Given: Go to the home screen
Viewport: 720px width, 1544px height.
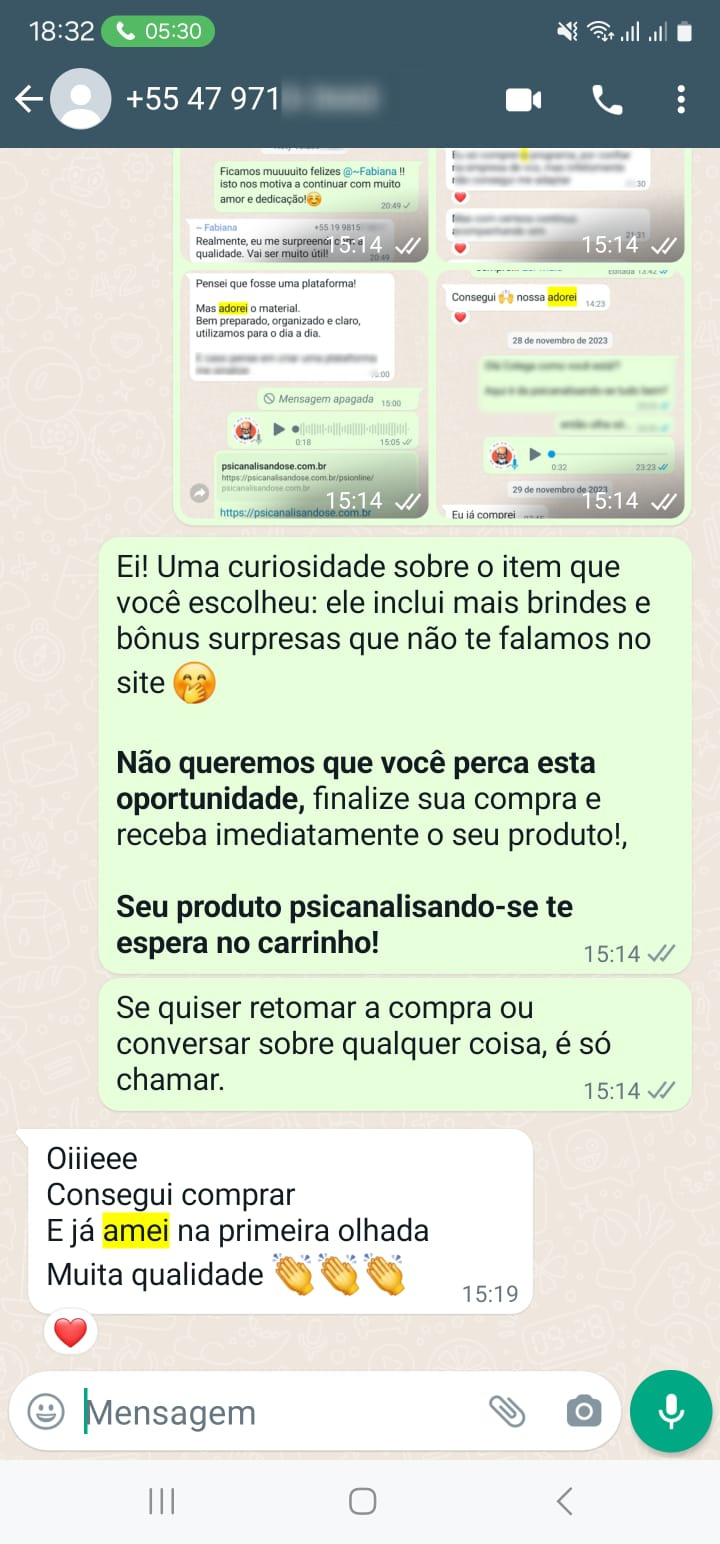Looking at the screenshot, I should (362, 1500).
